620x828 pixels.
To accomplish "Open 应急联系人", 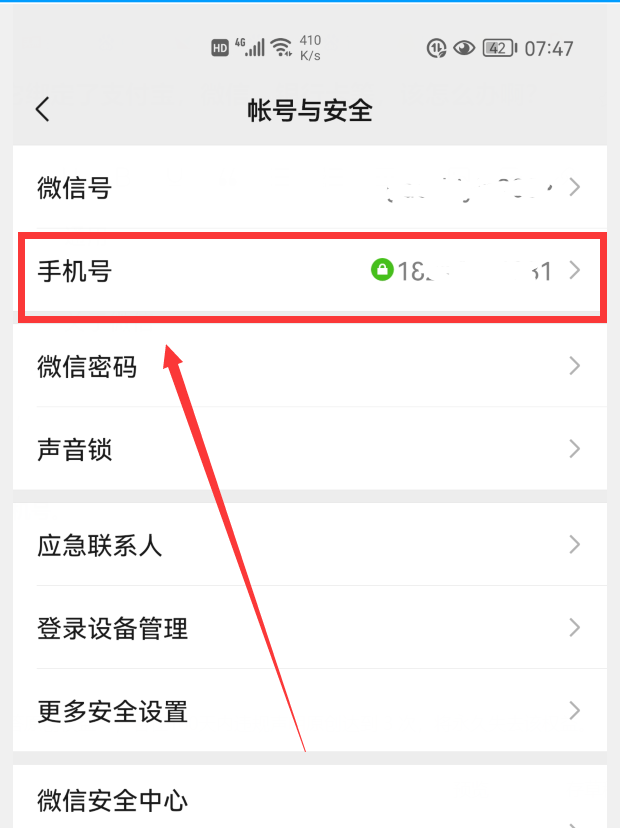I will coord(310,545).
